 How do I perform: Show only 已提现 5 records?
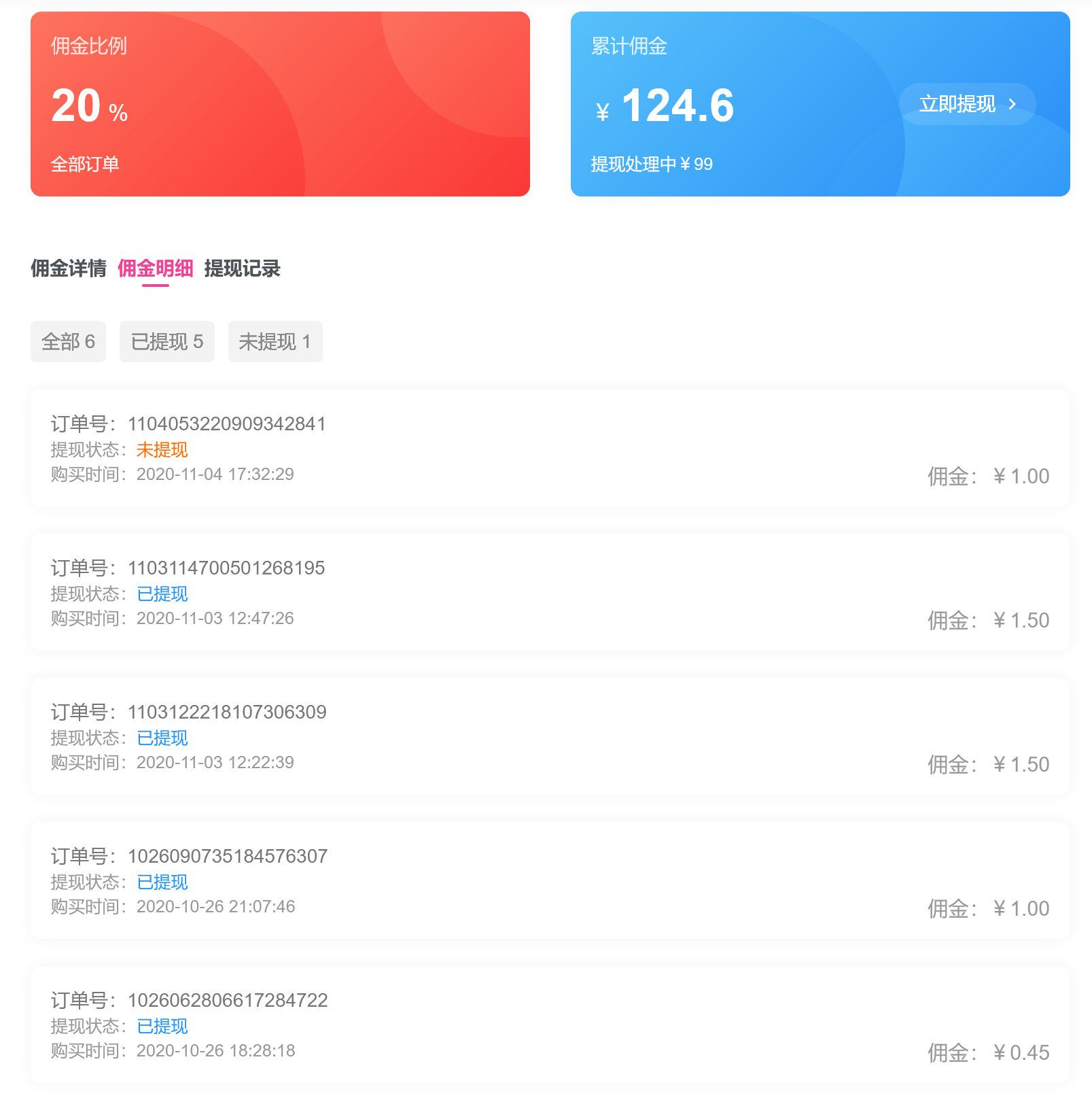click(166, 341)
